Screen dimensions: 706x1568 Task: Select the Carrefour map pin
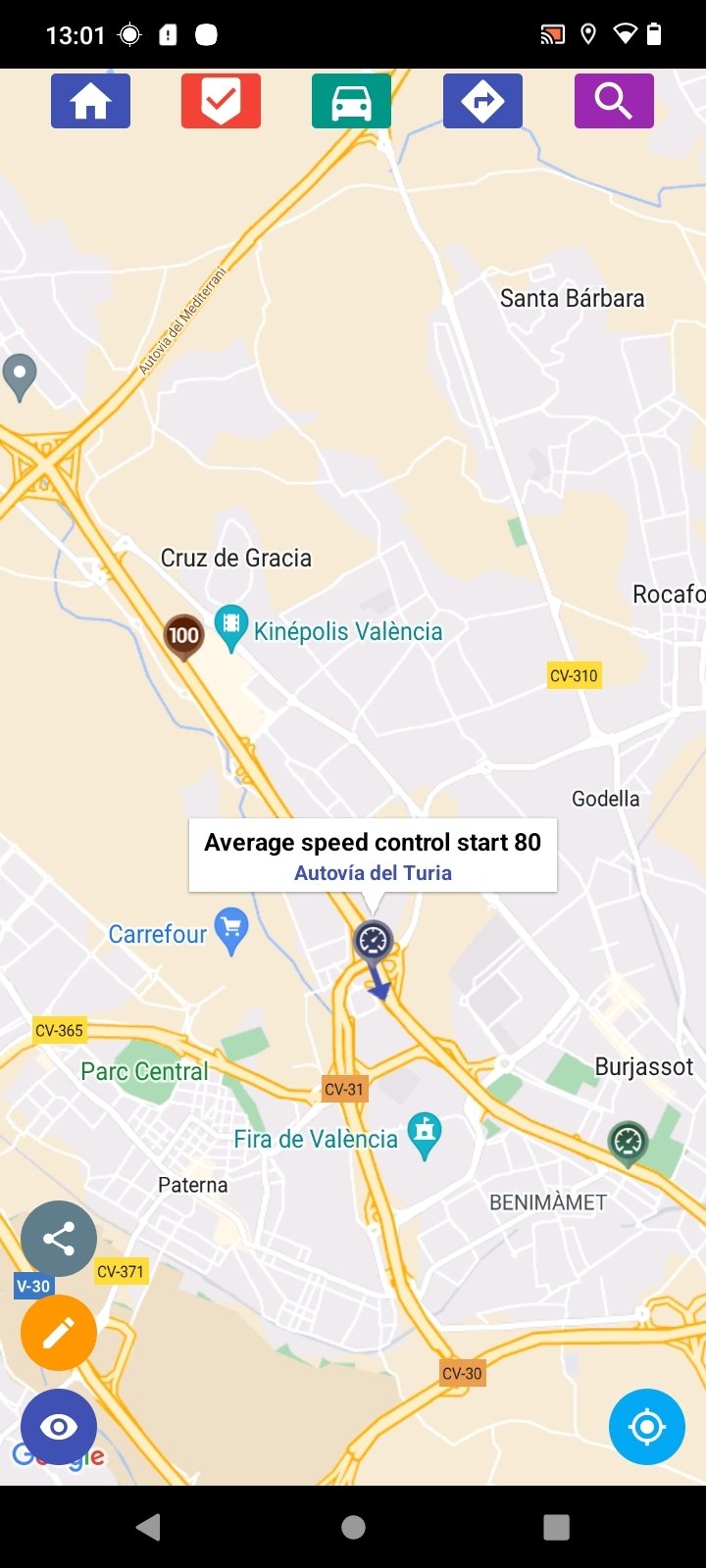[231, 932]
